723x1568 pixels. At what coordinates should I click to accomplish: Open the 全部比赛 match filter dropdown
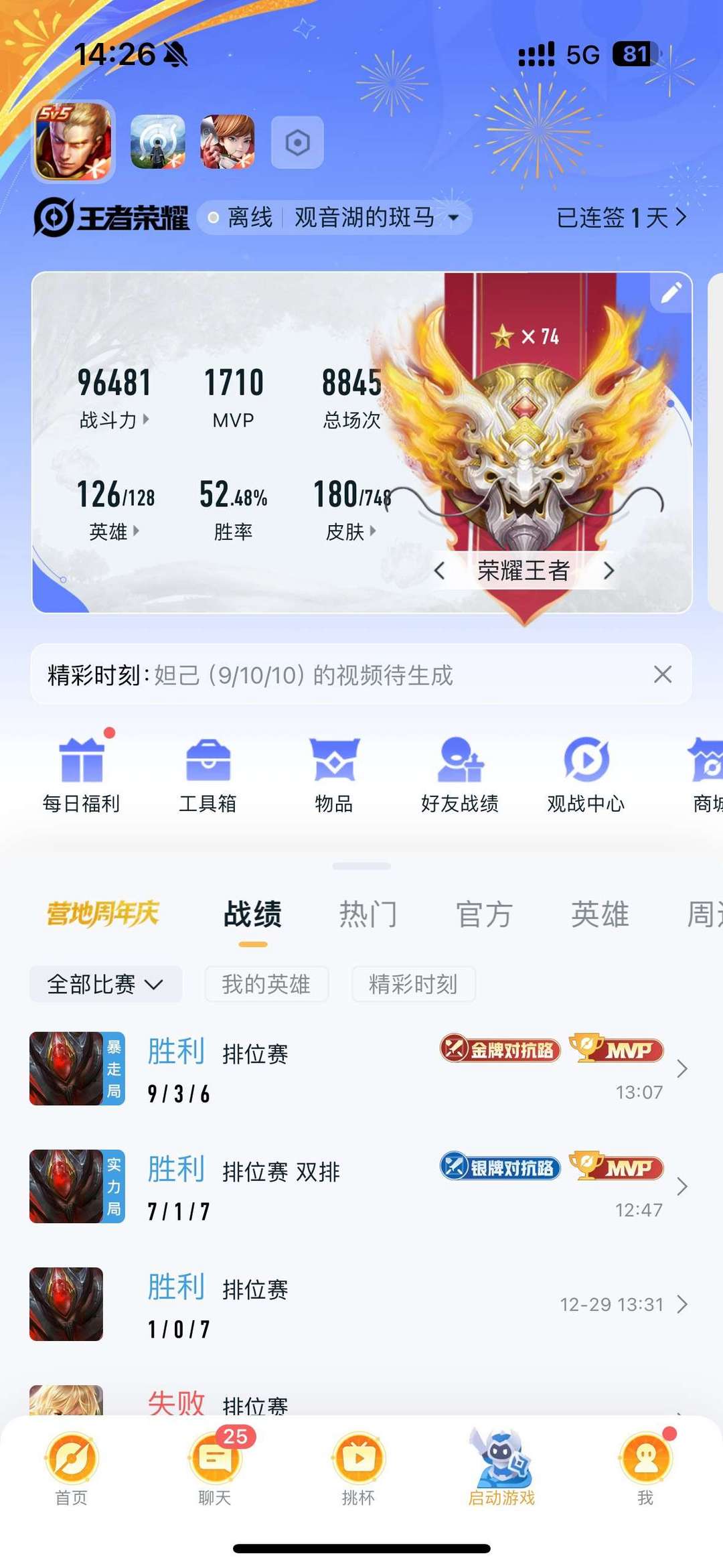(106, 983)
